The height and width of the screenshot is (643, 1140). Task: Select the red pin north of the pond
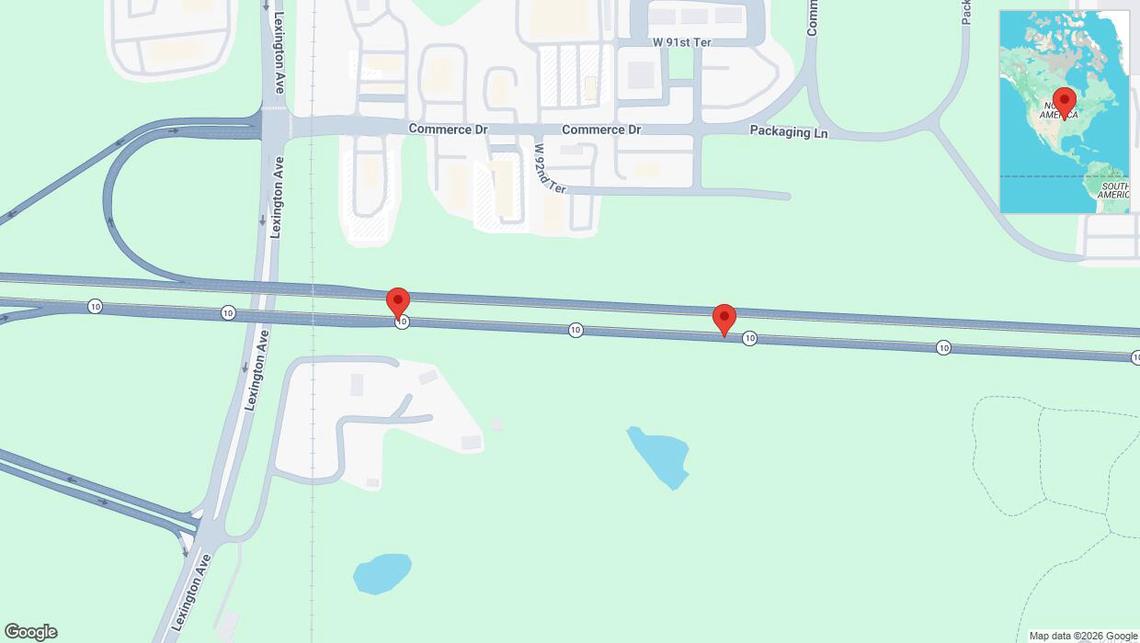click(724, 320)
